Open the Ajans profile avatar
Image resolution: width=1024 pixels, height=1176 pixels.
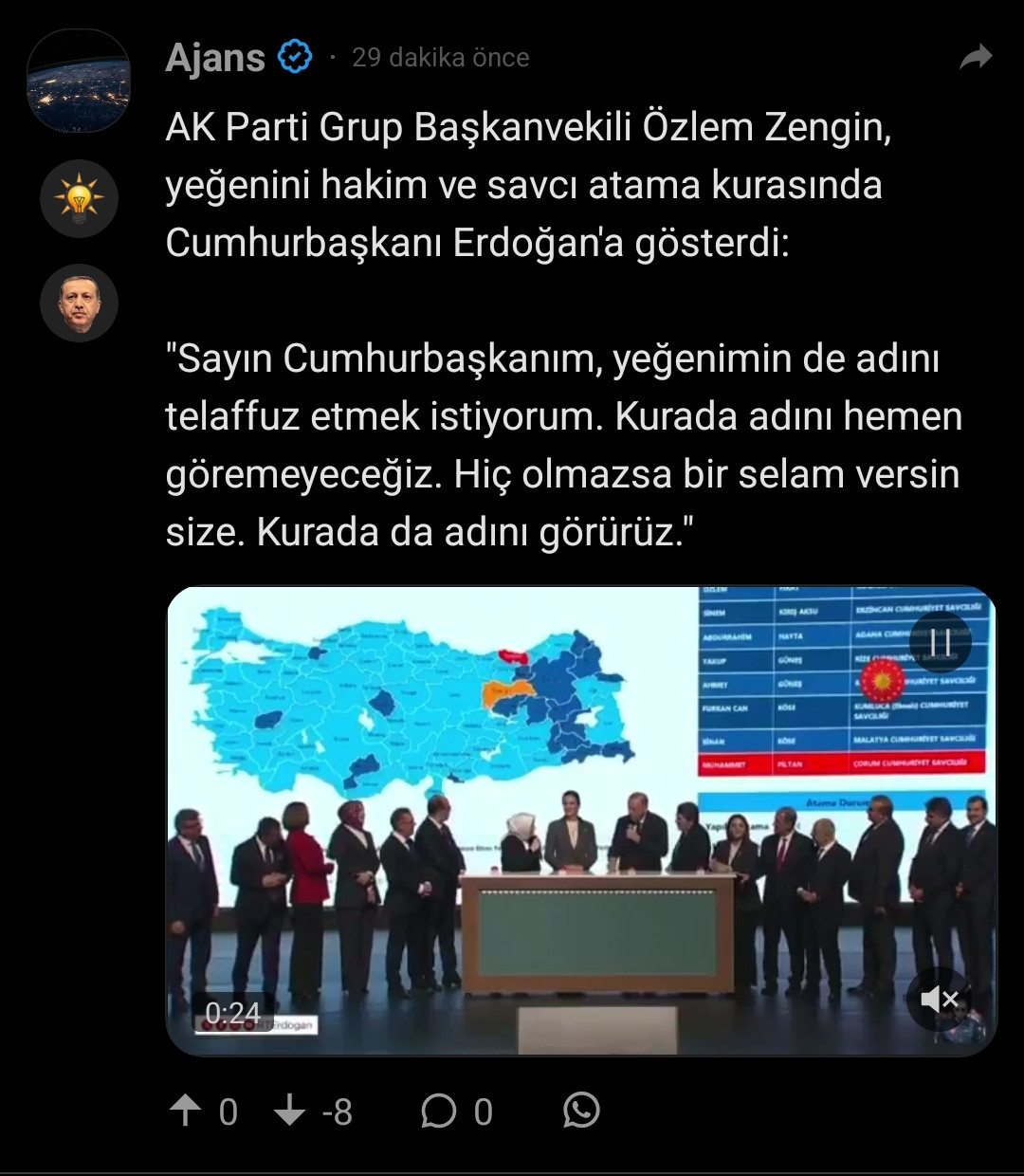79,81
